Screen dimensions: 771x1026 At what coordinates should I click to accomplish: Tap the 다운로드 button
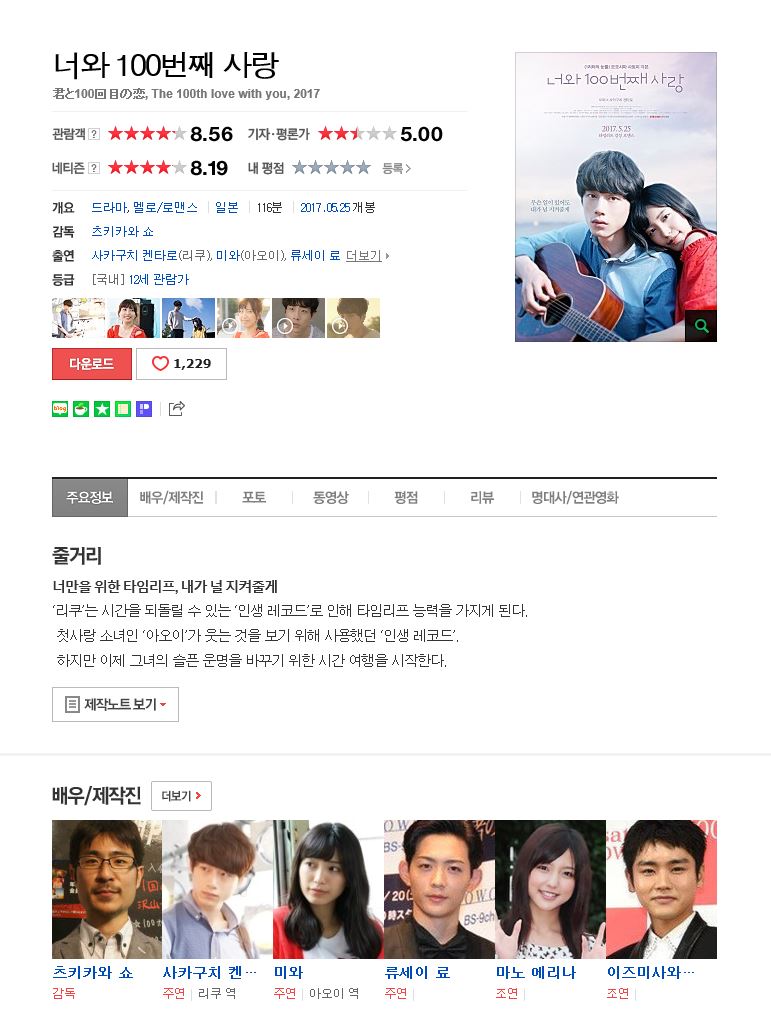click(91, 364)
